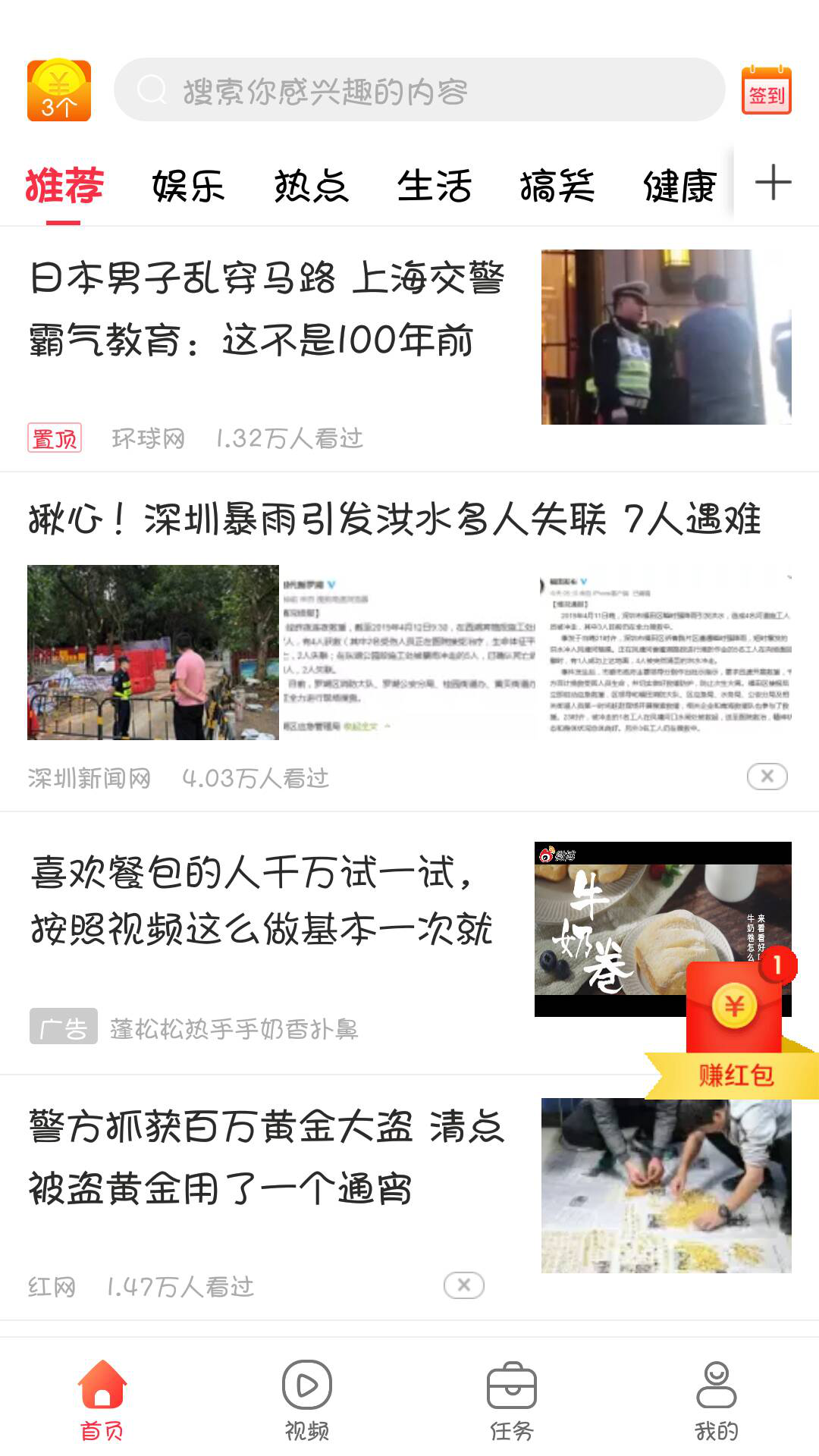The width and height of the screenshot is (819, 1456).
Task: Tap the 签到 check-in calendar icon
Action: [767, 89]
